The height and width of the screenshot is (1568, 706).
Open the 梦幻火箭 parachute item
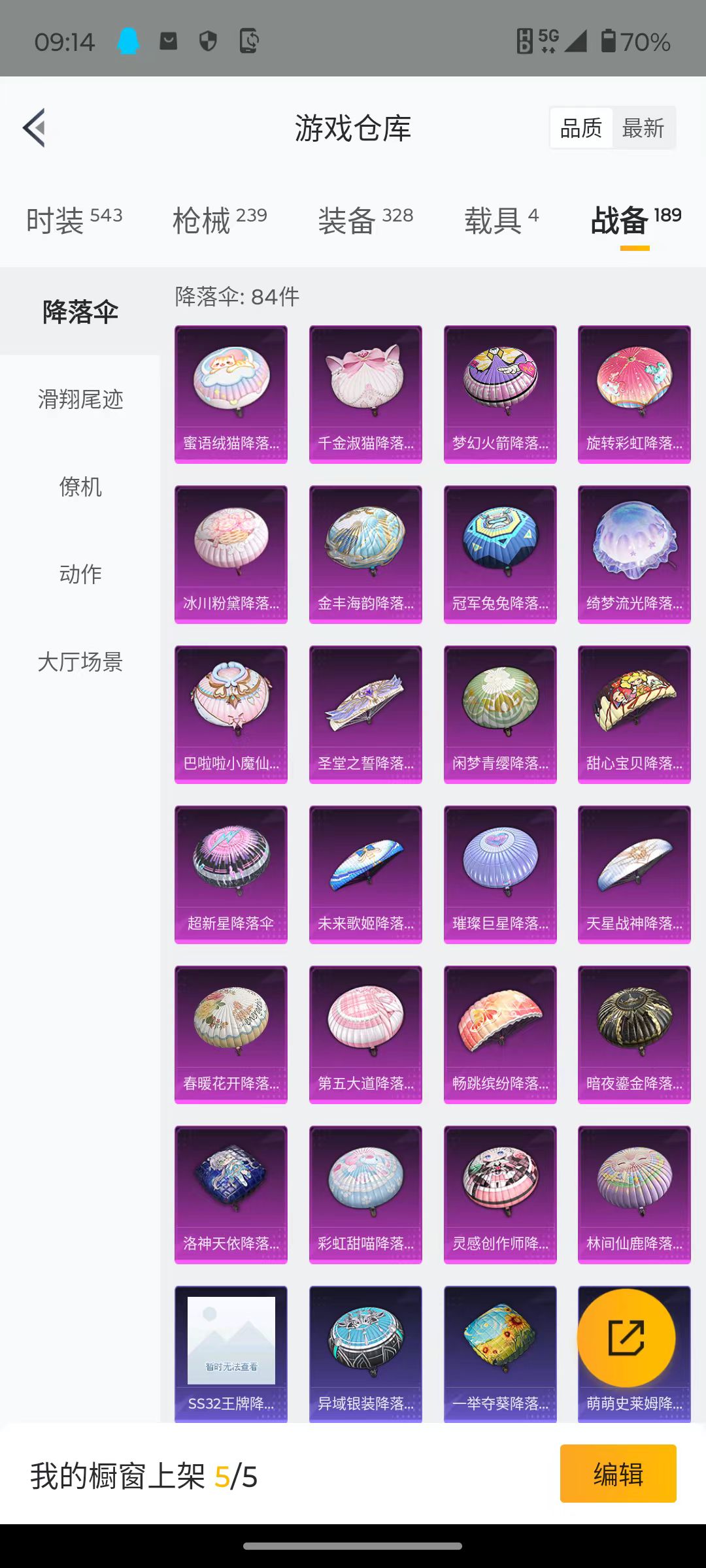[500, 394]
